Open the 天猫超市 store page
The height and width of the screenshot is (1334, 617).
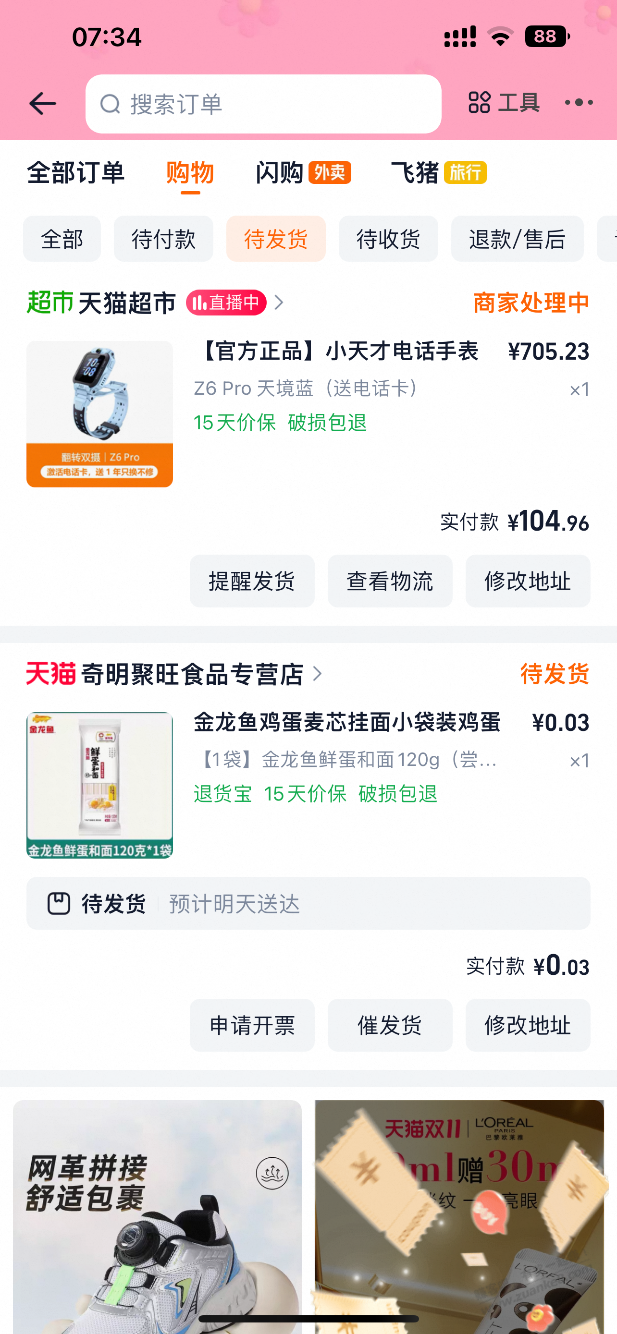(x=127, y=303)
